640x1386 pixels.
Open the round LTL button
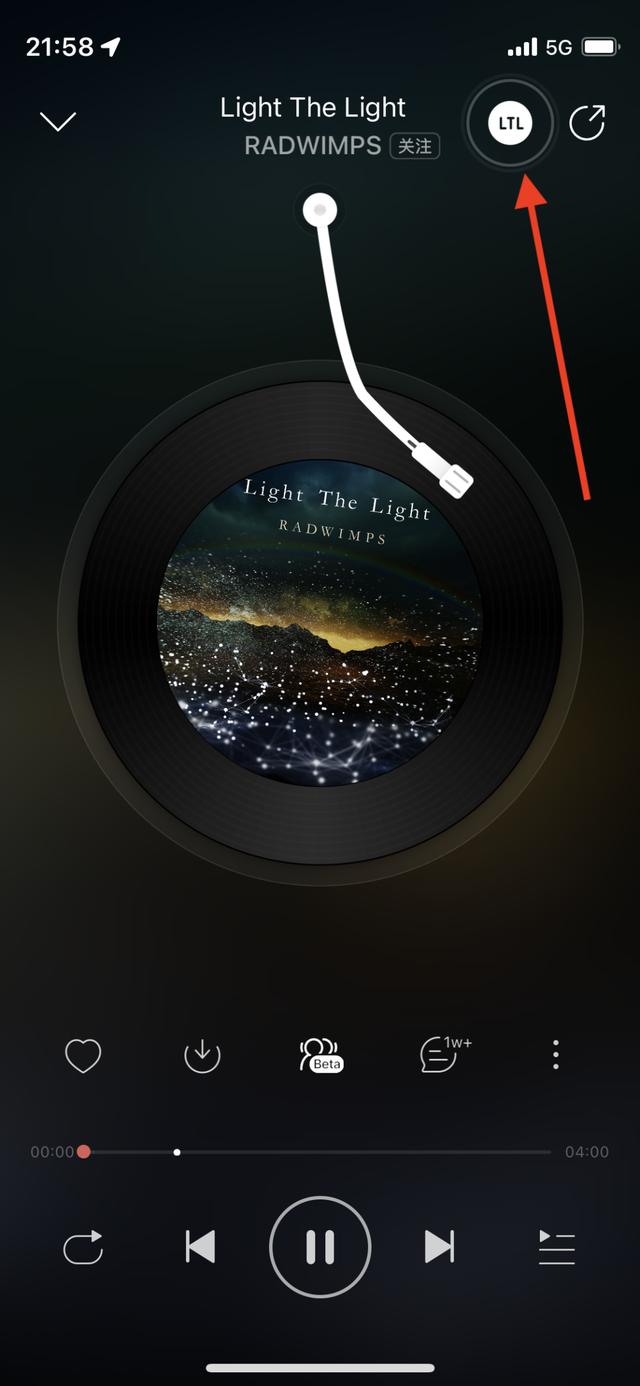[x=510, y=123]
